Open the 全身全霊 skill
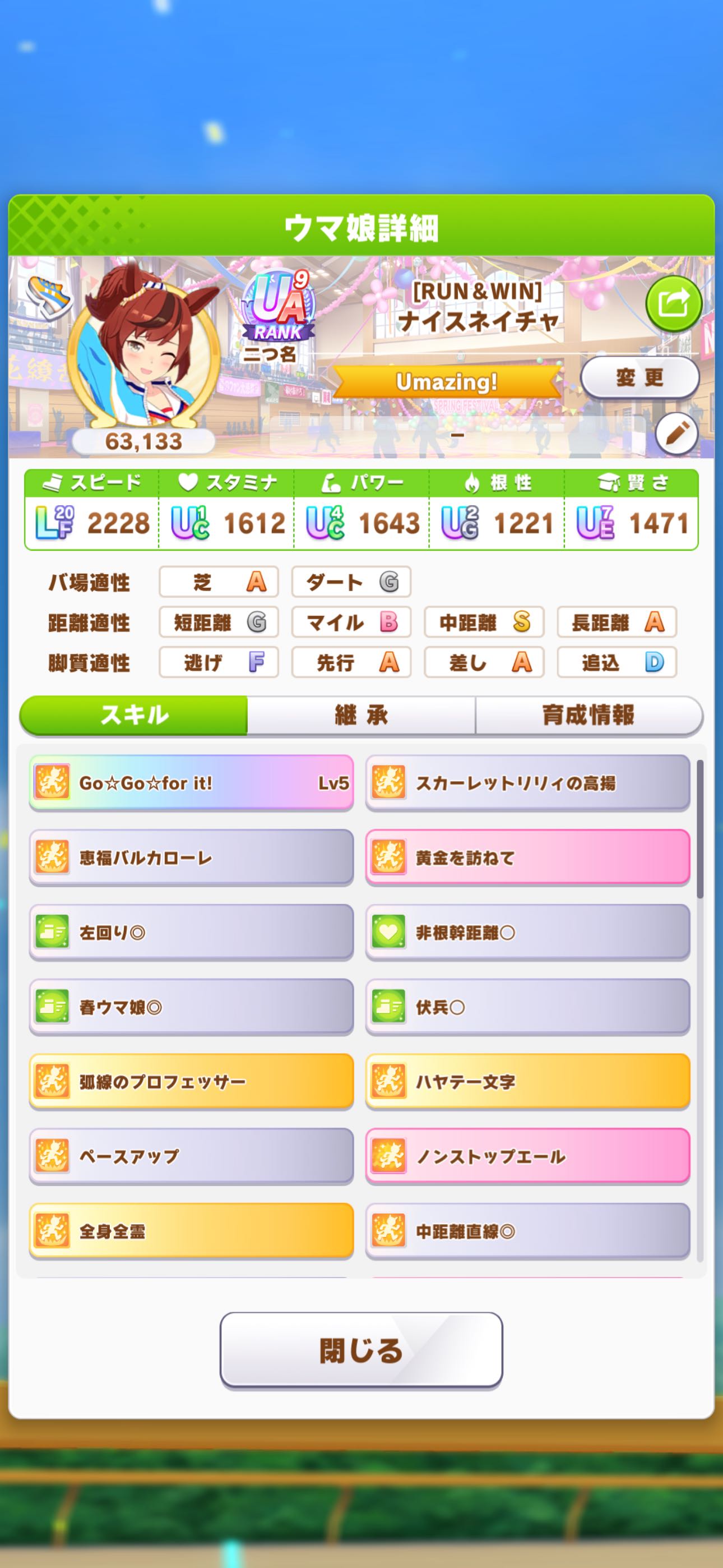 (191, 1231)
